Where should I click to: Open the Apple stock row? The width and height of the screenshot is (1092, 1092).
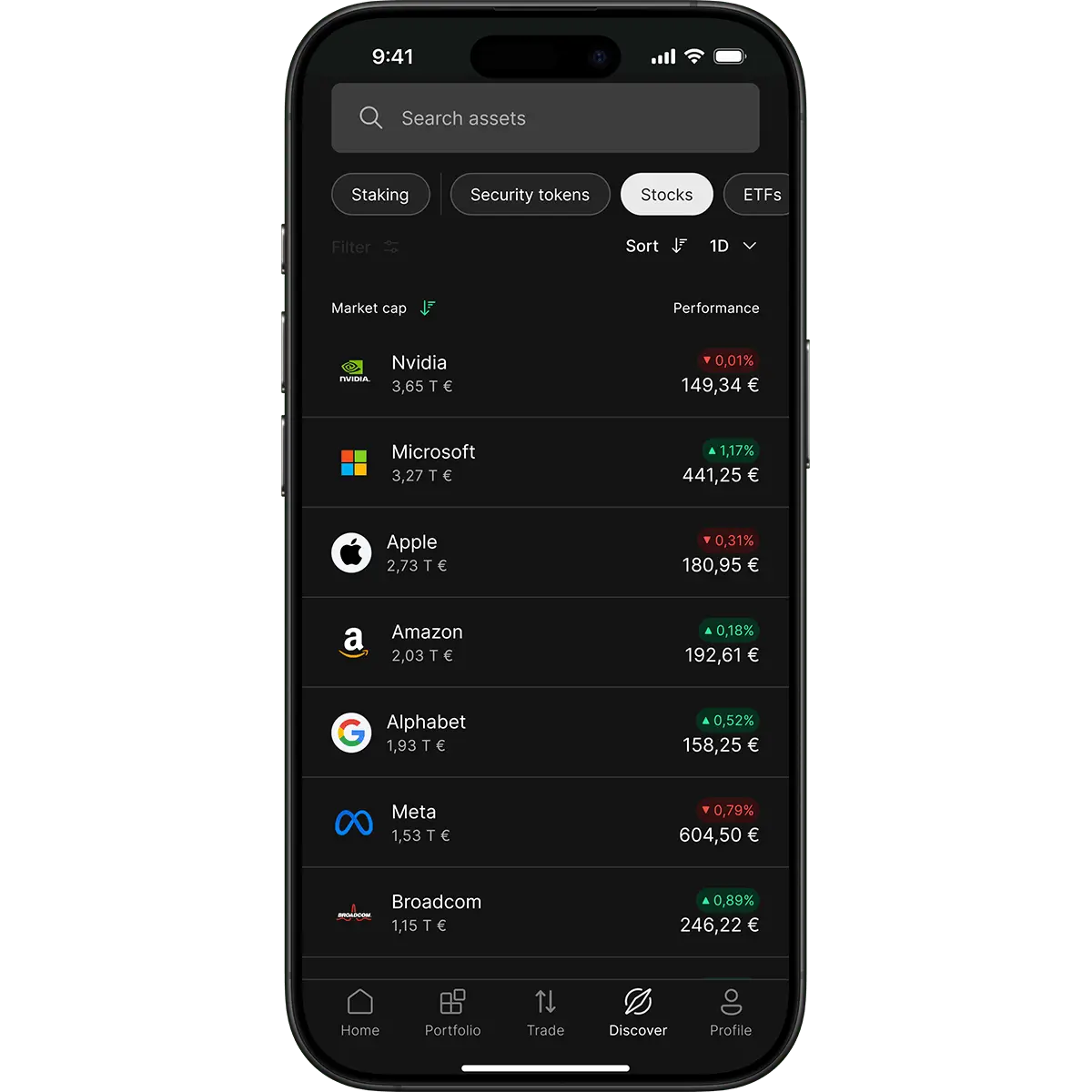click(x=544, y=552)
